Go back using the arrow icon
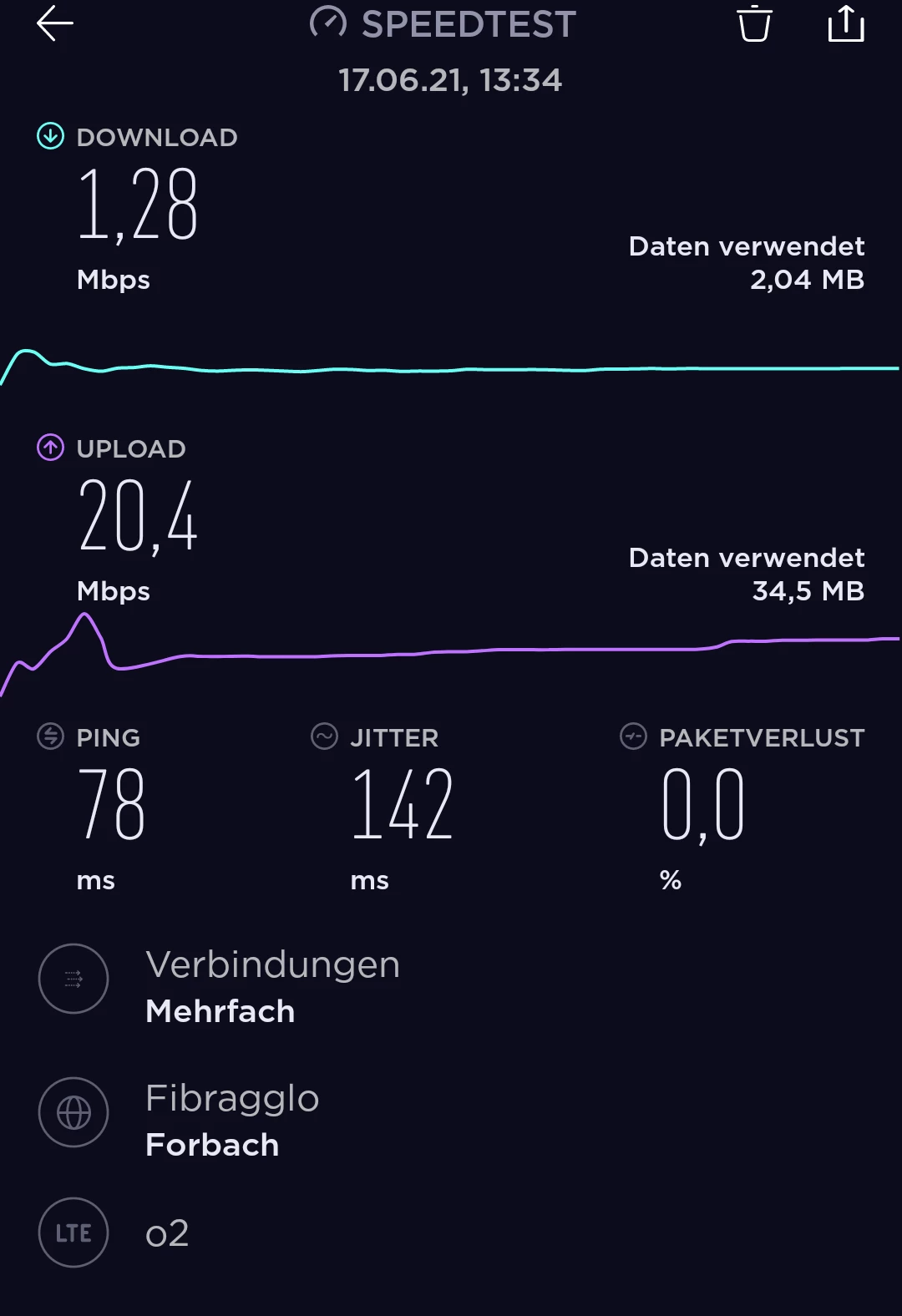This screenshot has height=1316, width=902. click(x=55, y=23)
